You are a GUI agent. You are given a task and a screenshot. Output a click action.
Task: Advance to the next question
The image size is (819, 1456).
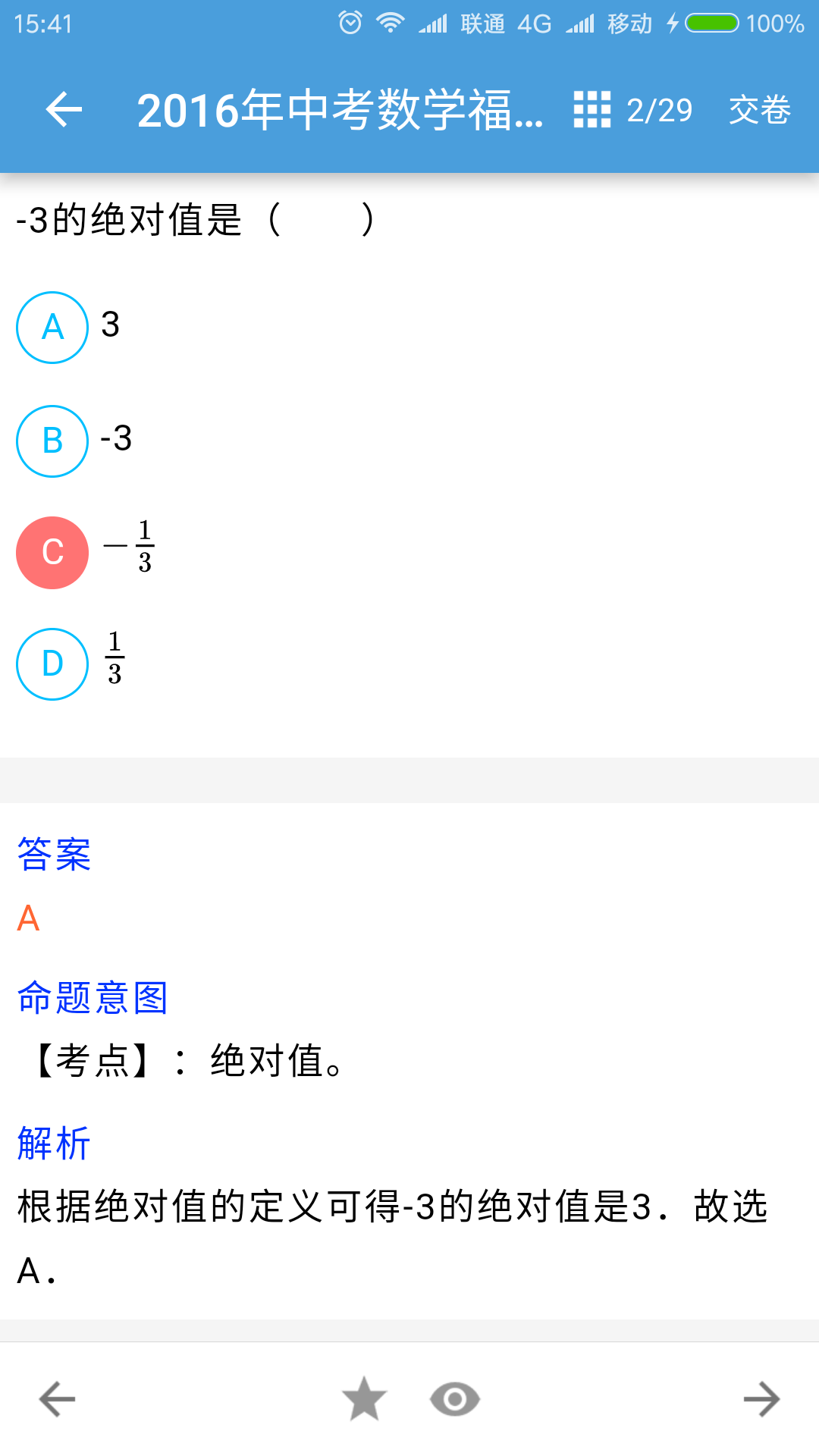click(761, 1399)
